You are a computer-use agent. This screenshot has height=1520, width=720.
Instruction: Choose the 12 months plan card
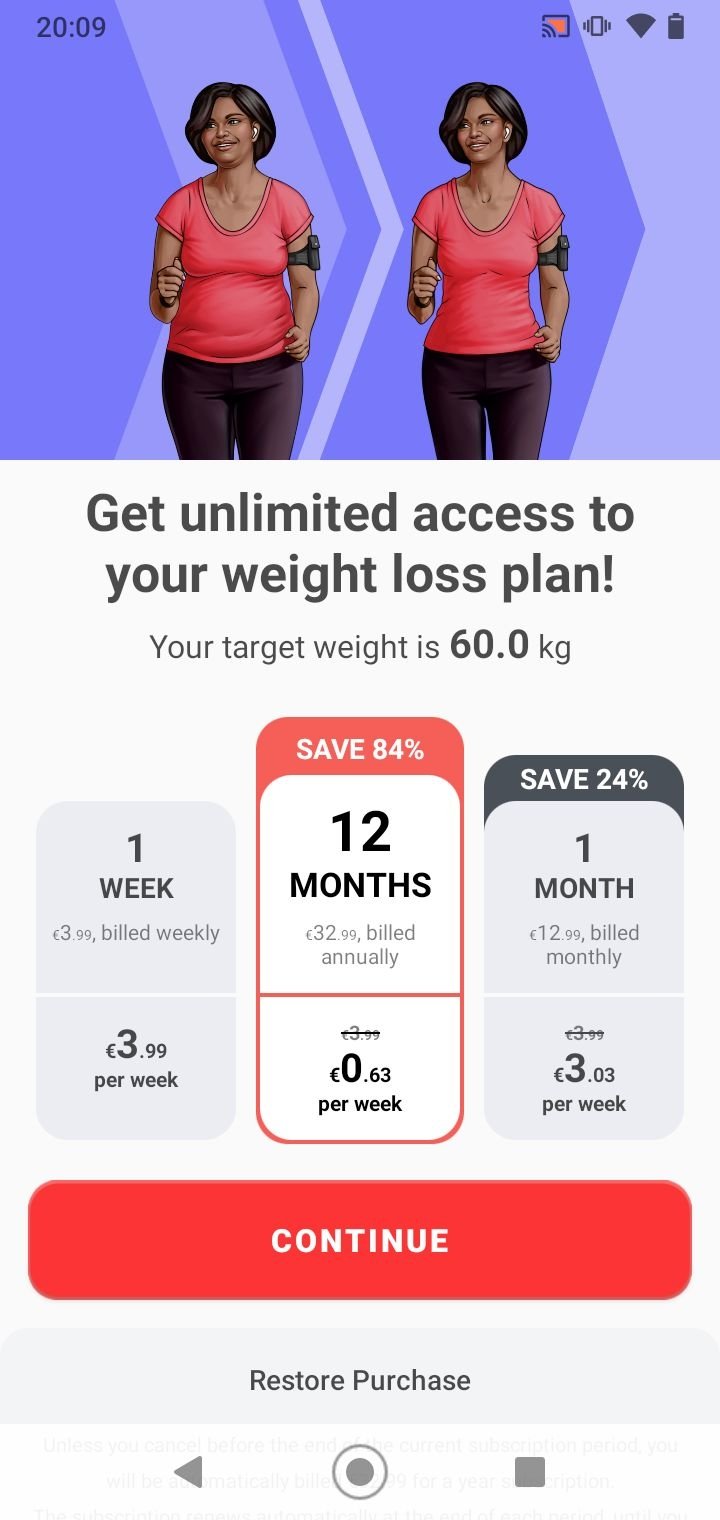tap(360, 930)
